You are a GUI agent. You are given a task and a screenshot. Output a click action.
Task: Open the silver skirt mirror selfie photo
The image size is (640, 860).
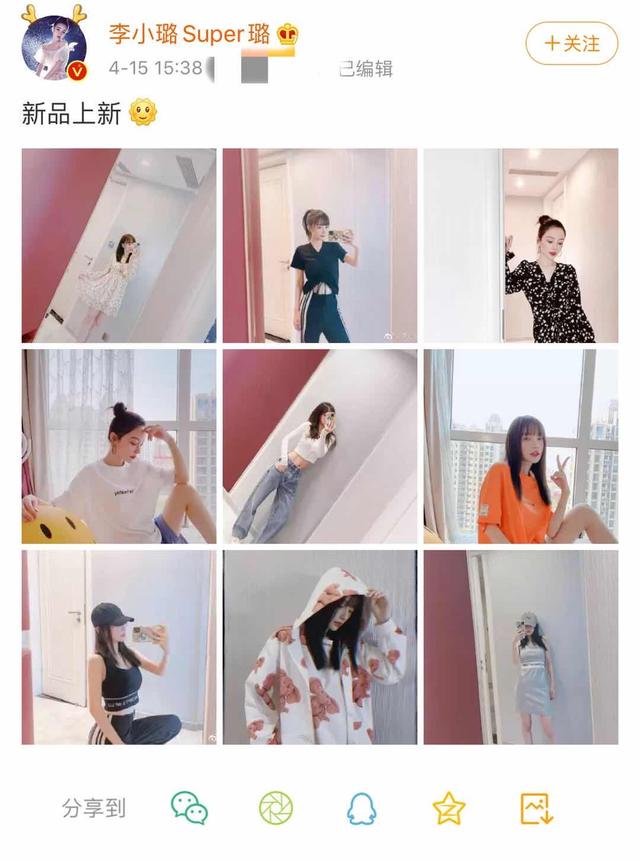[x=520, y=647]
